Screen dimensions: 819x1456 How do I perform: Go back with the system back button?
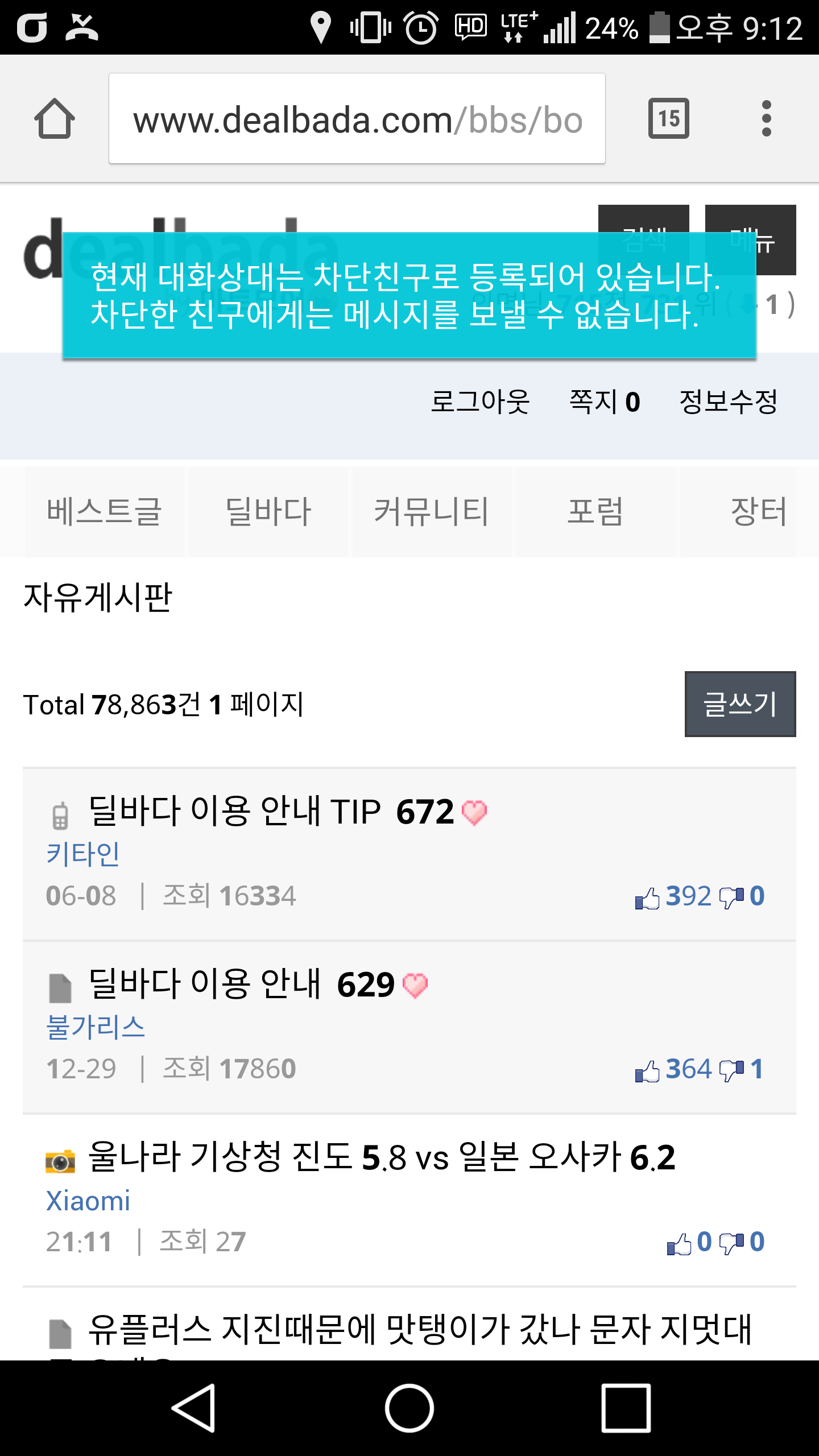(193, 1408)
